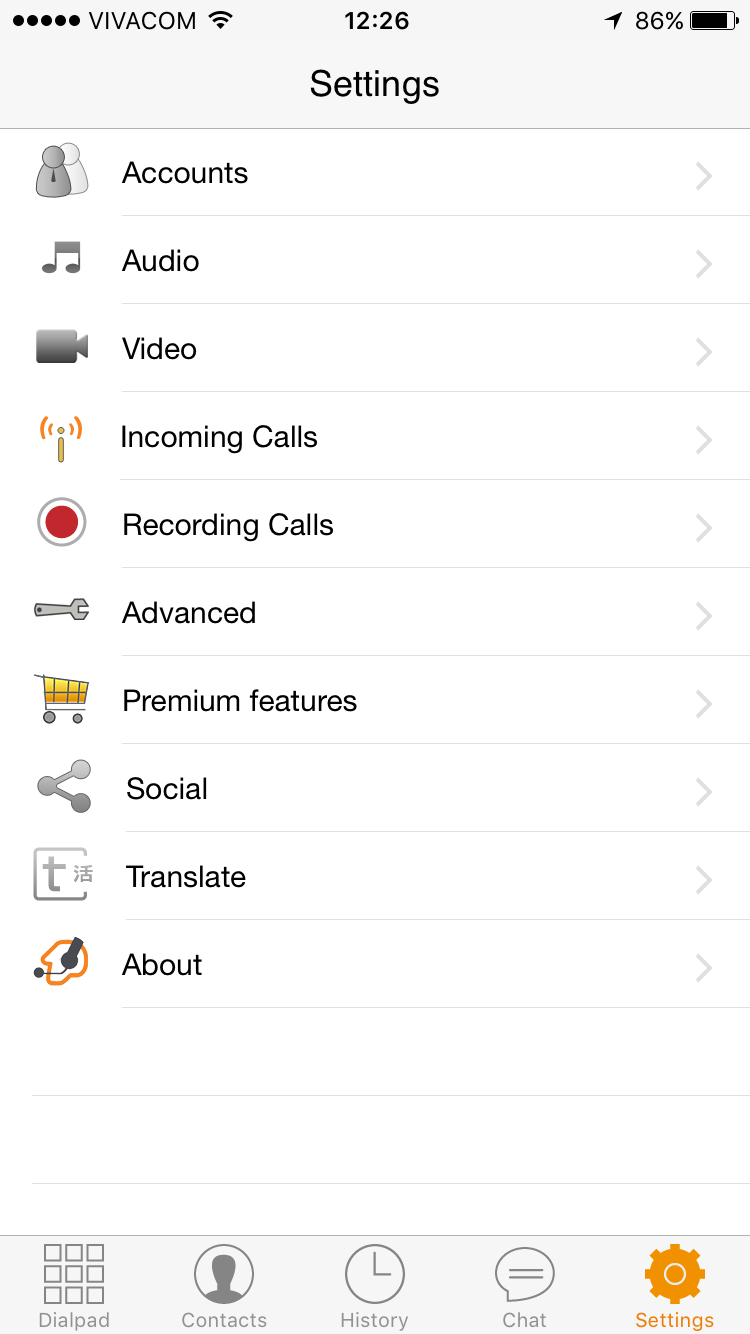Switch to the Contacts tab
Screen dimensions: 750x1334
(x=224, y=1286)
